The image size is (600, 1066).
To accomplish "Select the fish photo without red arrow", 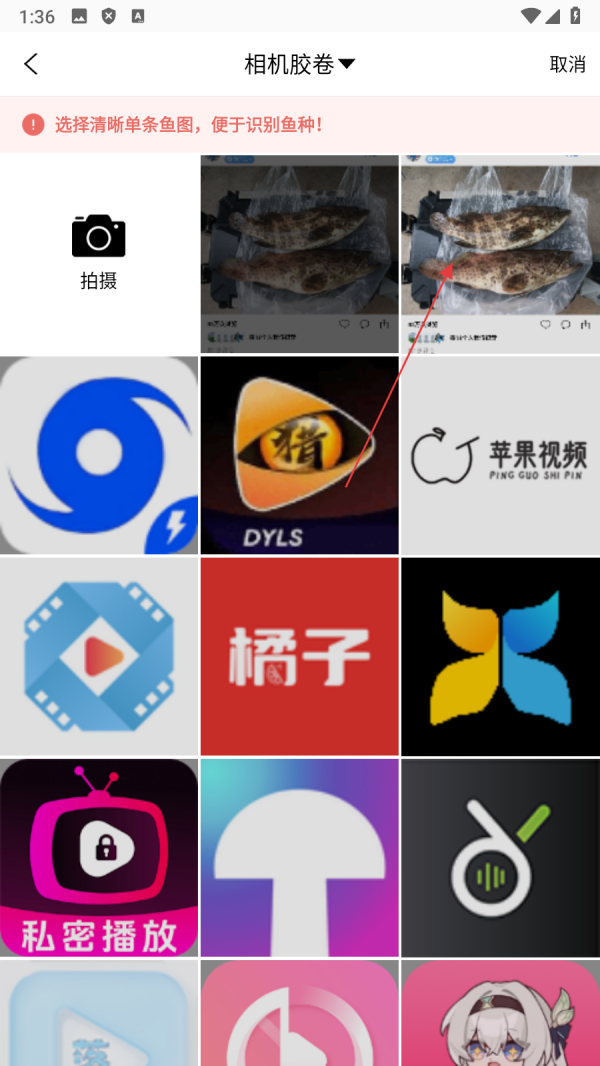I will (x=299, y=253).
